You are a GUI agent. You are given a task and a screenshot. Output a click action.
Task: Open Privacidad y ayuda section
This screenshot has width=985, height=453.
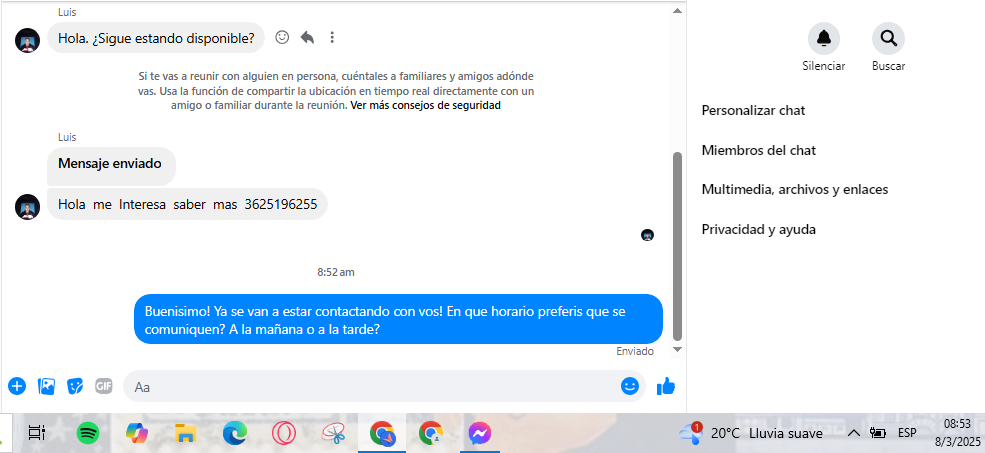[x=758, y=229]
